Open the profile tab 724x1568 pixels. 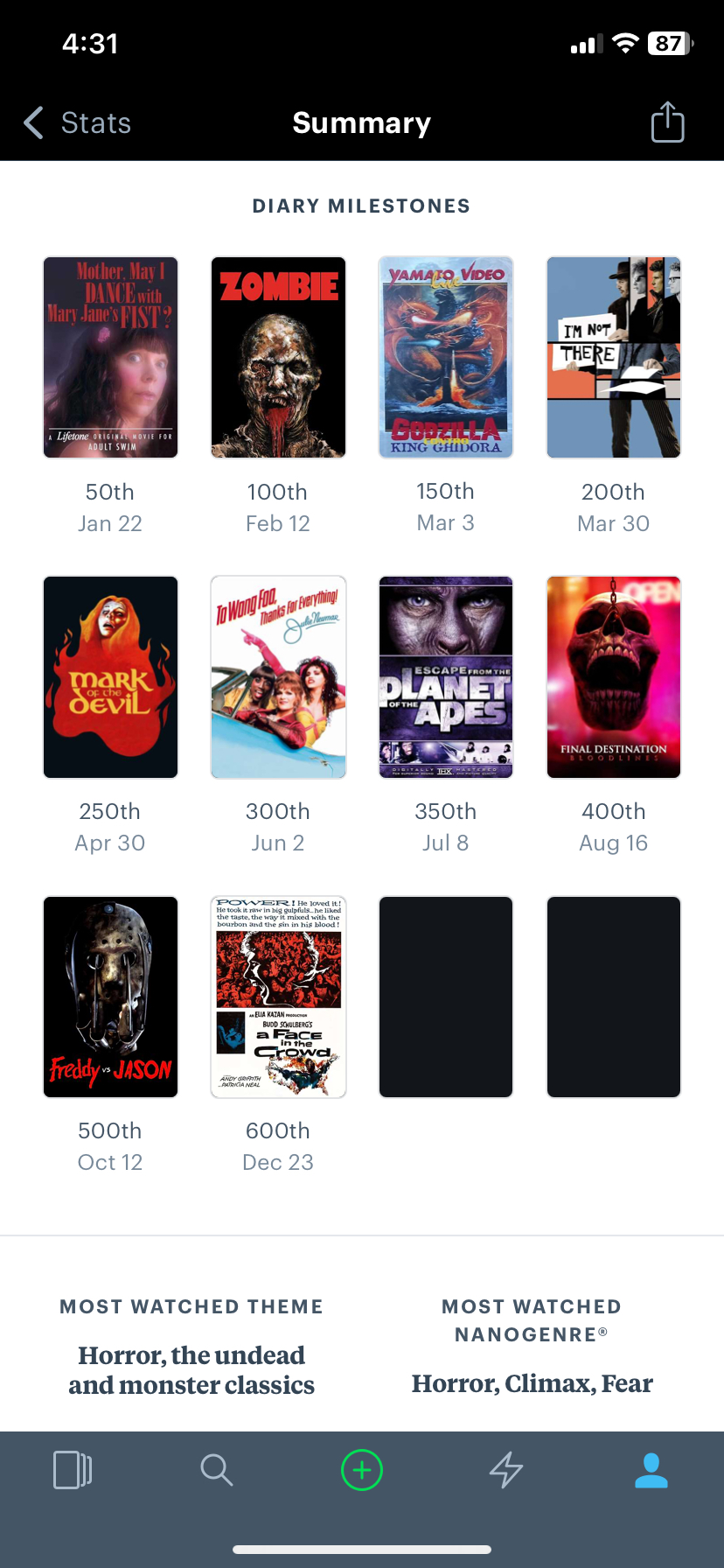coord(651,1470)
